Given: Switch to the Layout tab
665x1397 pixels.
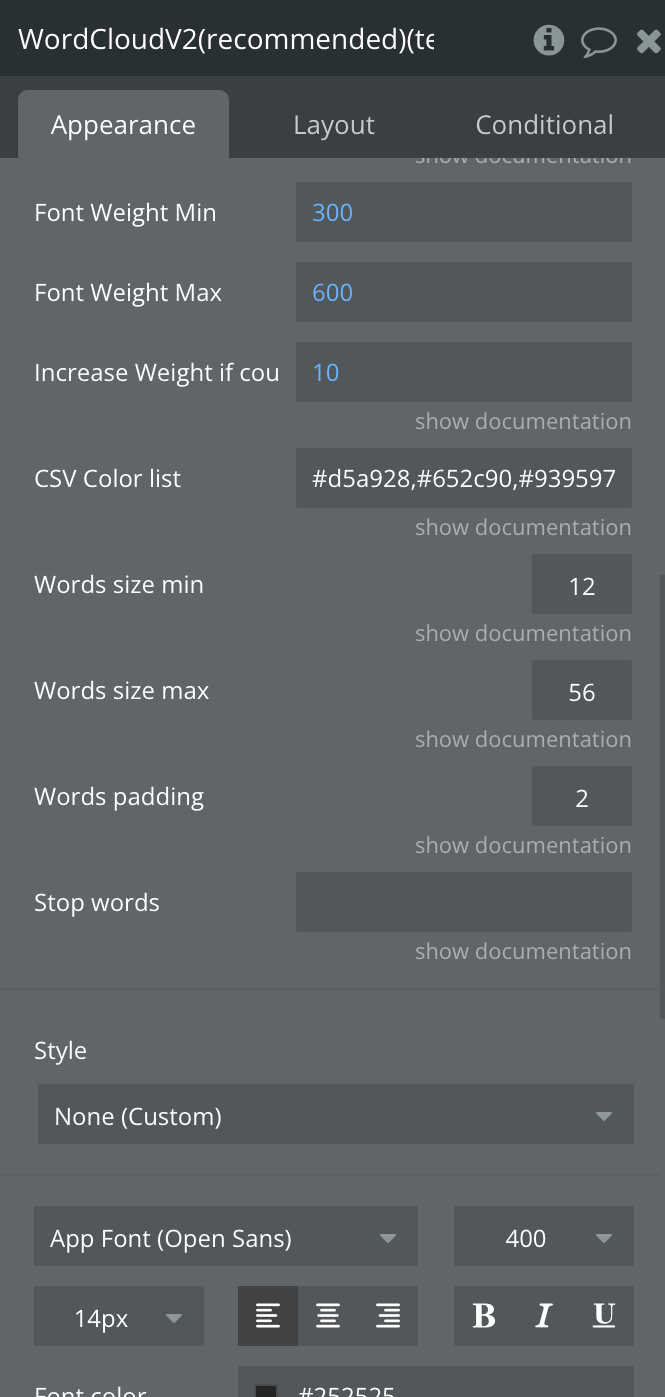Looking at the screenshot, I should click(x=334, y=125).
